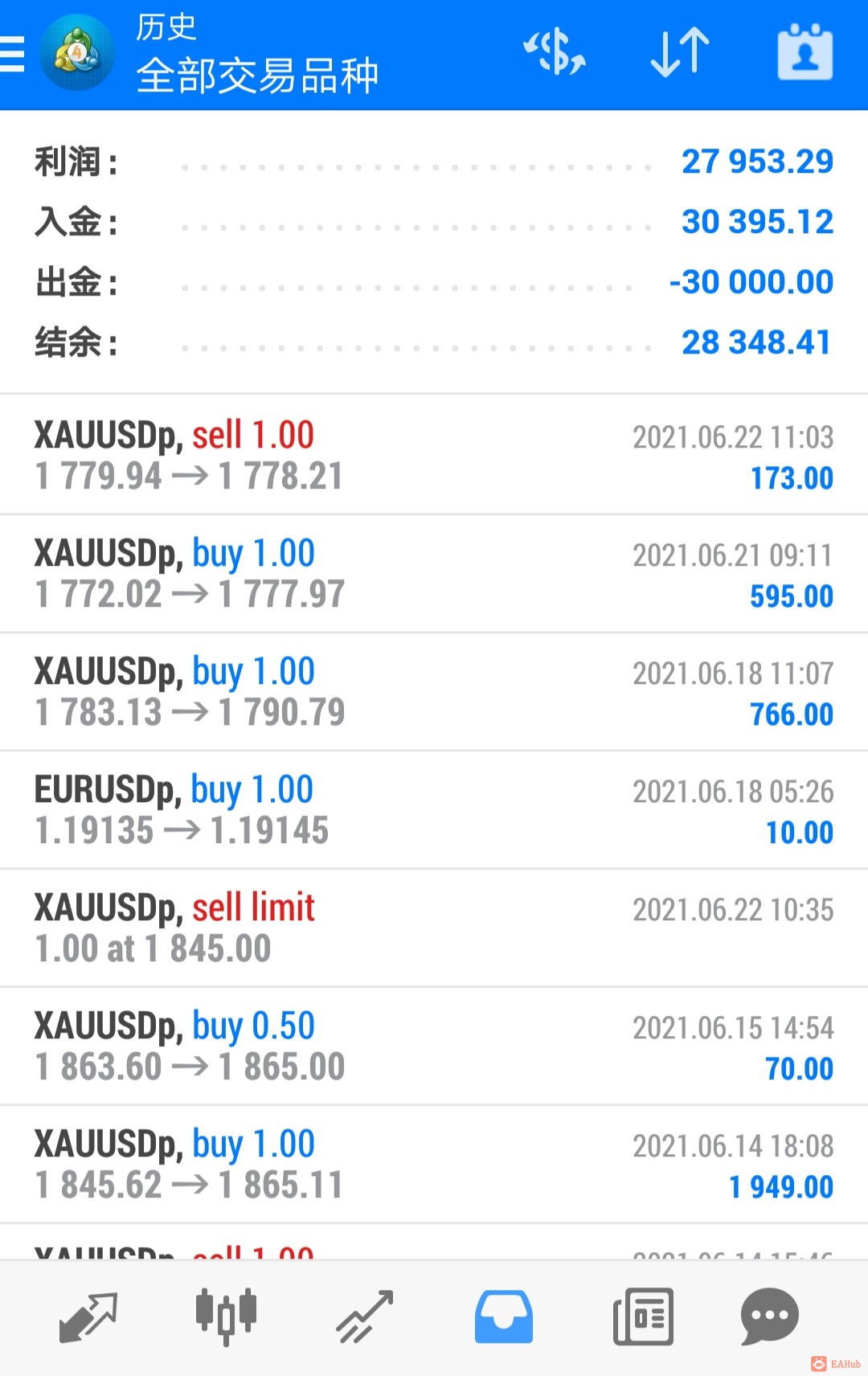Open the hamburger drawer menu
Image resolution: width=868 pixels, height=1376 pixels.
[13, 55]
